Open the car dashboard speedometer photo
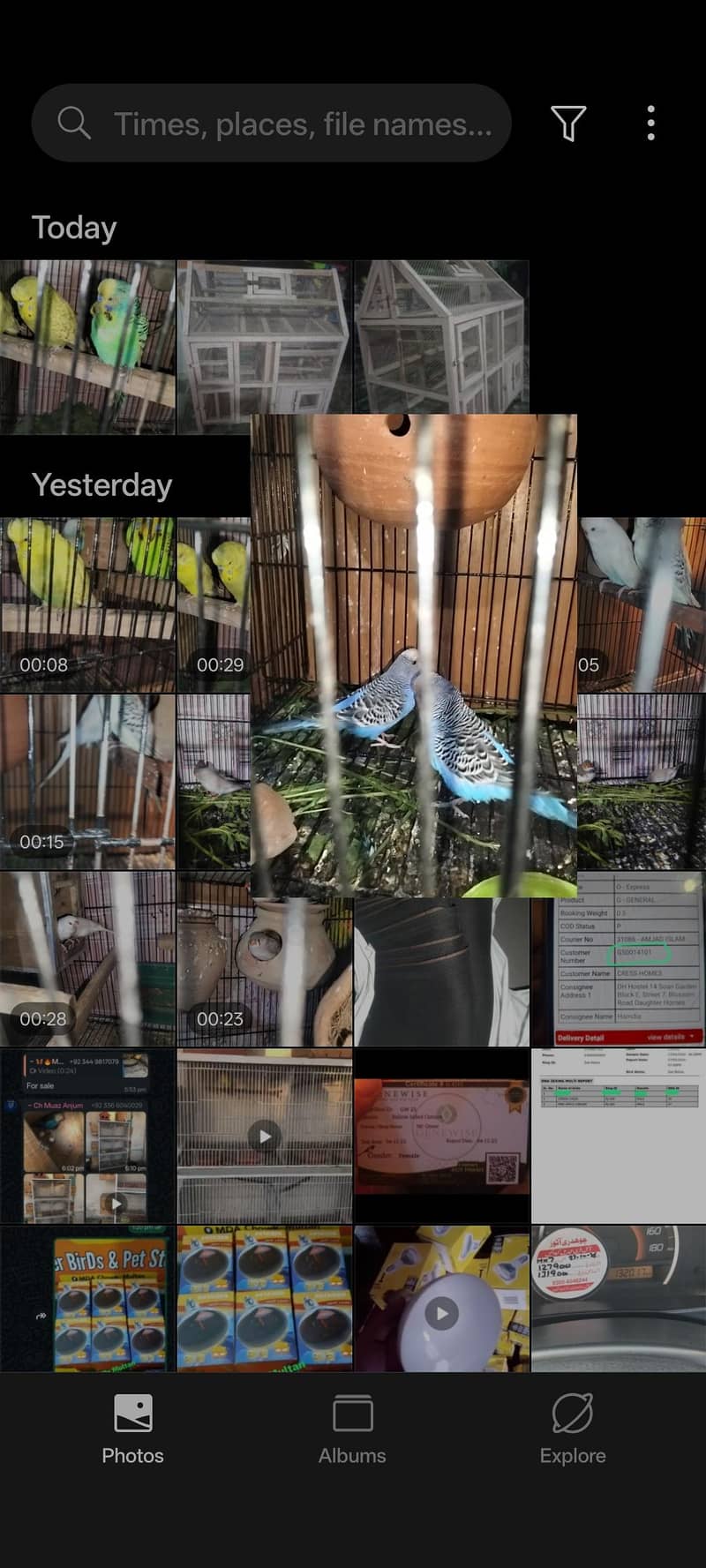 [618, 1297]
